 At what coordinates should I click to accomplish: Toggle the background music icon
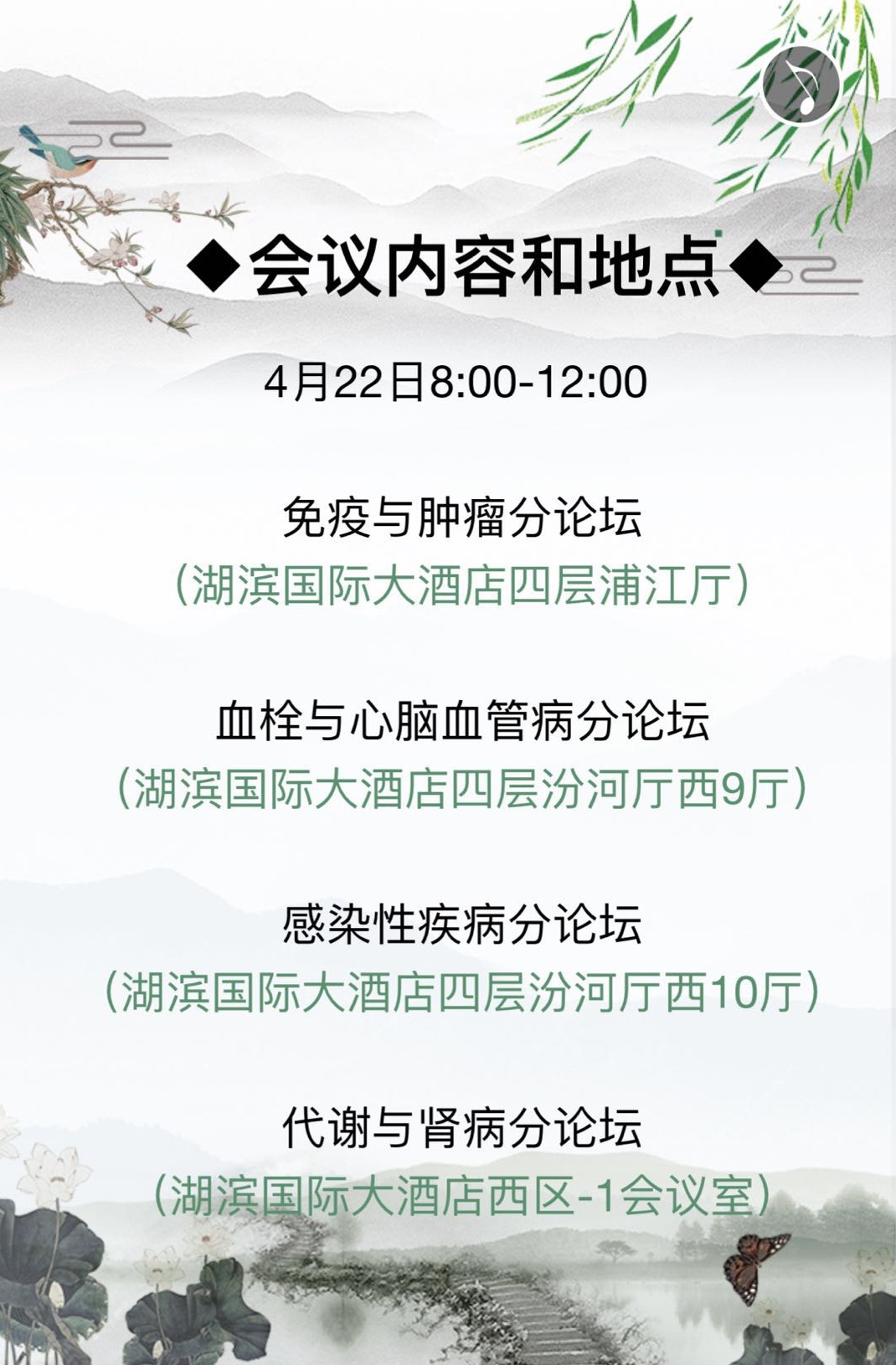801,85
